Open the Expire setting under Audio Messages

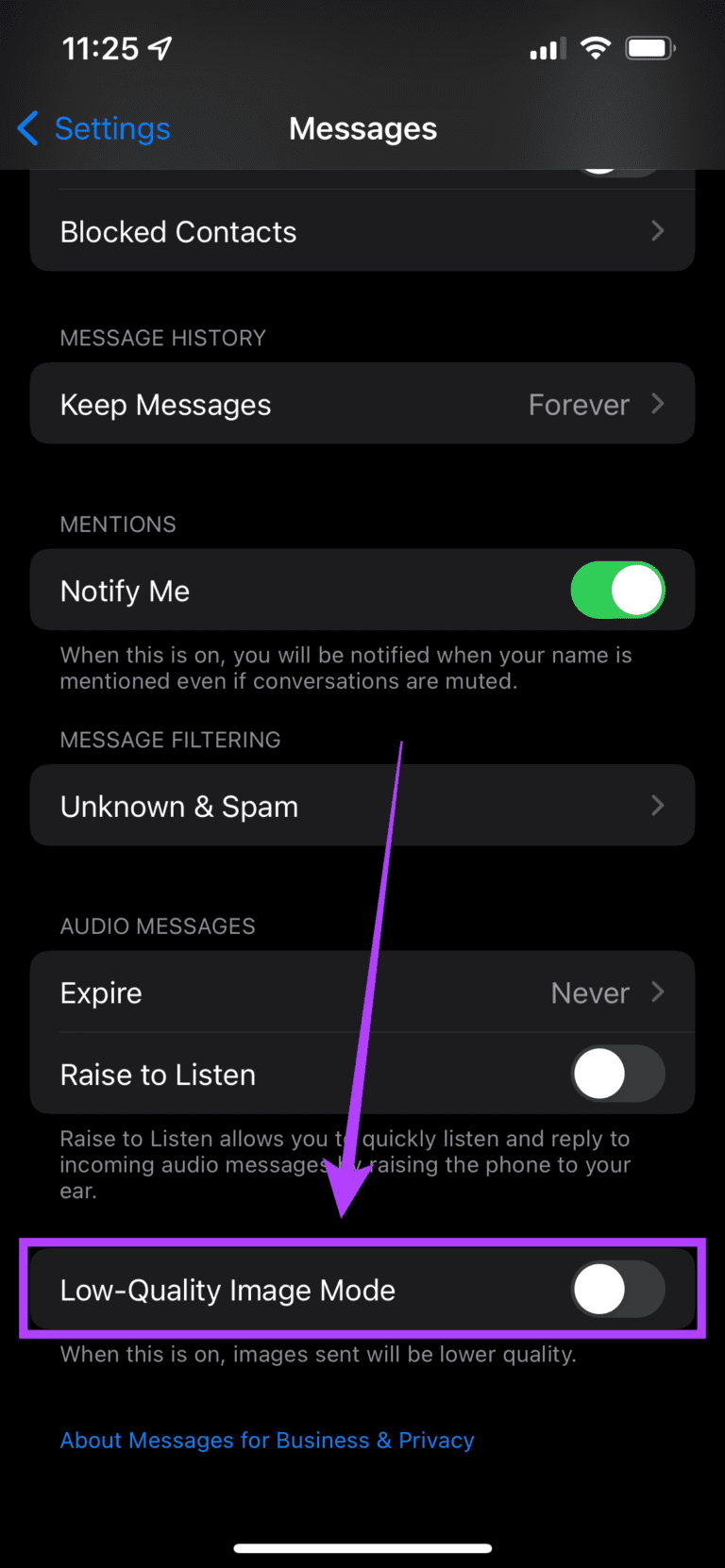point(362,992)
